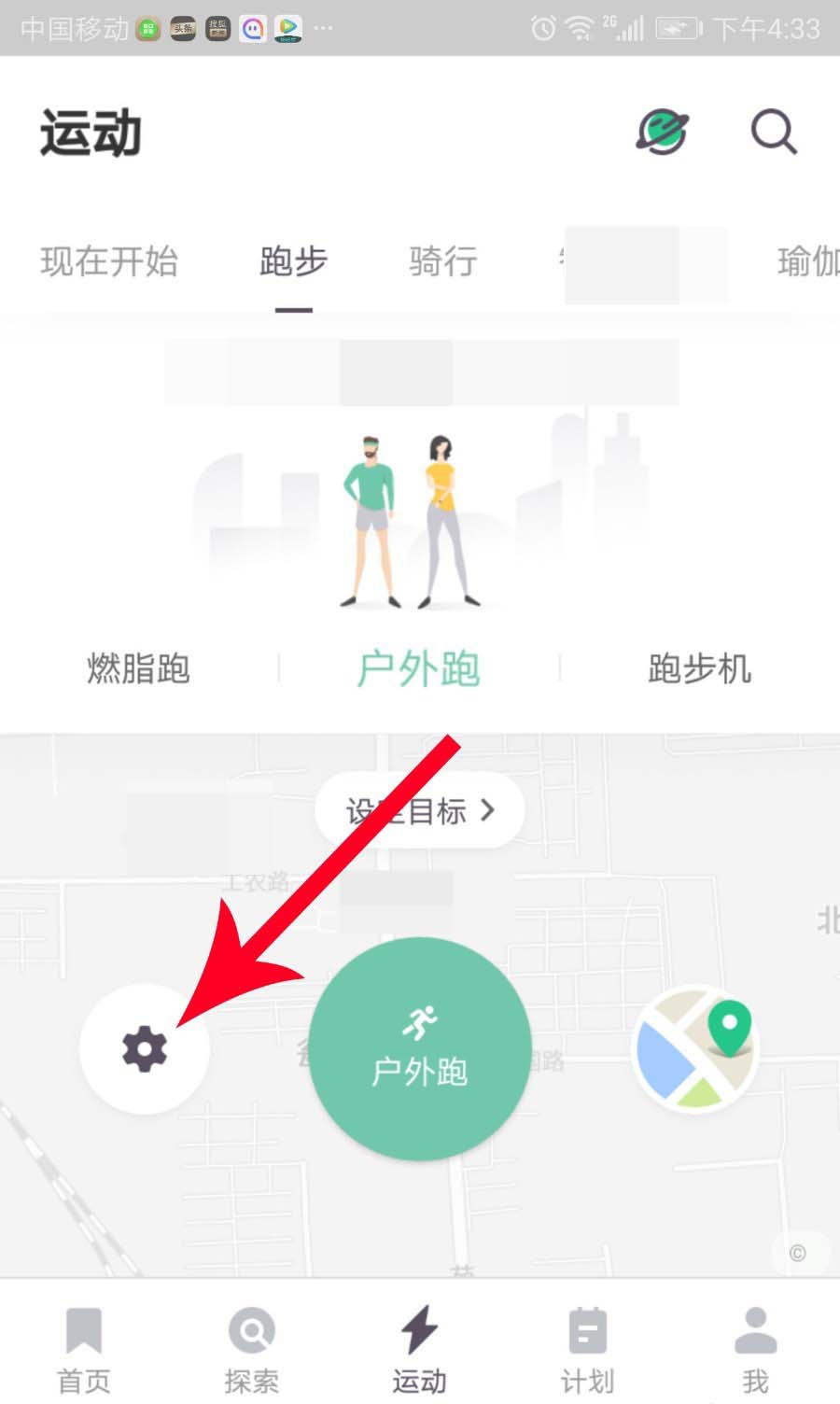
Task: Start the 户外跑 outdoor run
Action: 420,1049
